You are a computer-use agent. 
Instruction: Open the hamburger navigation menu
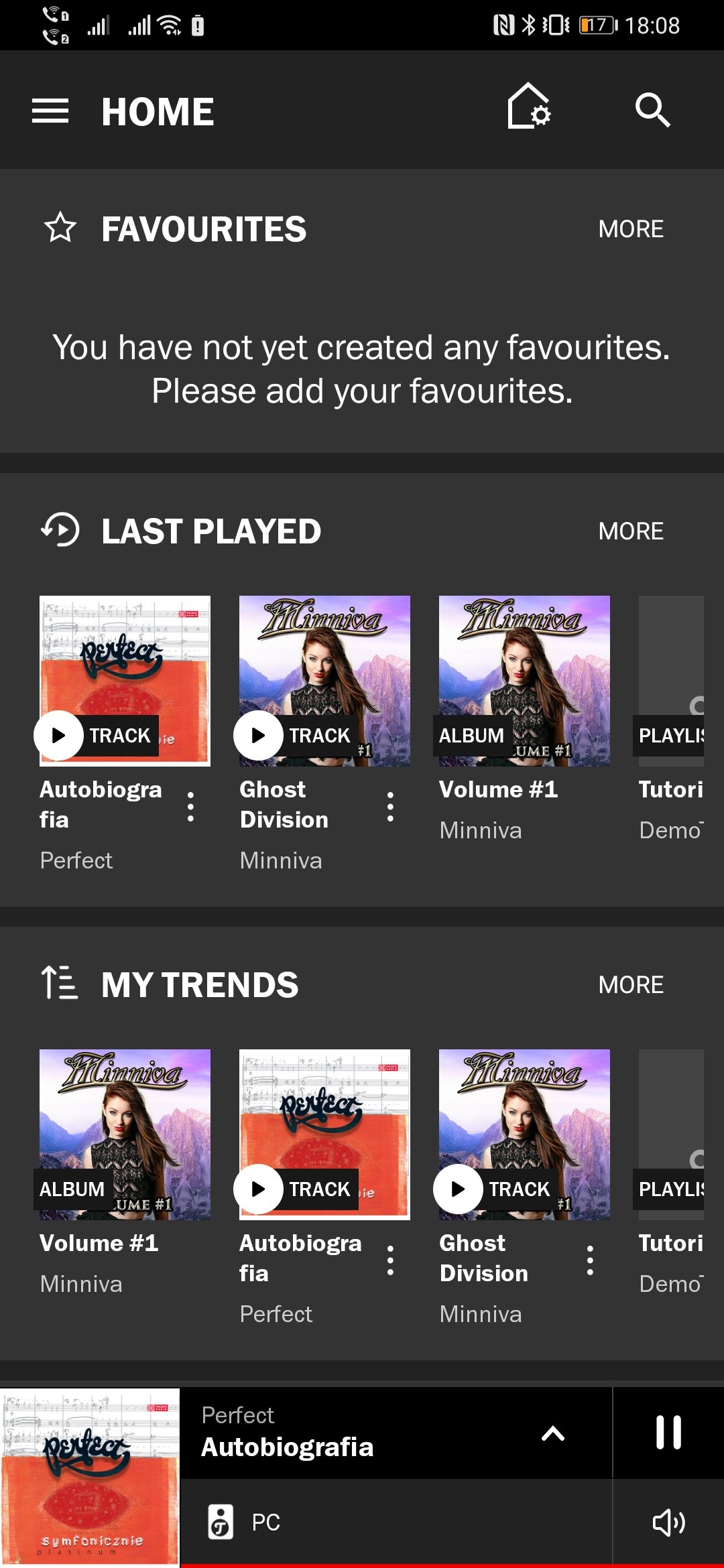point(50,111)
